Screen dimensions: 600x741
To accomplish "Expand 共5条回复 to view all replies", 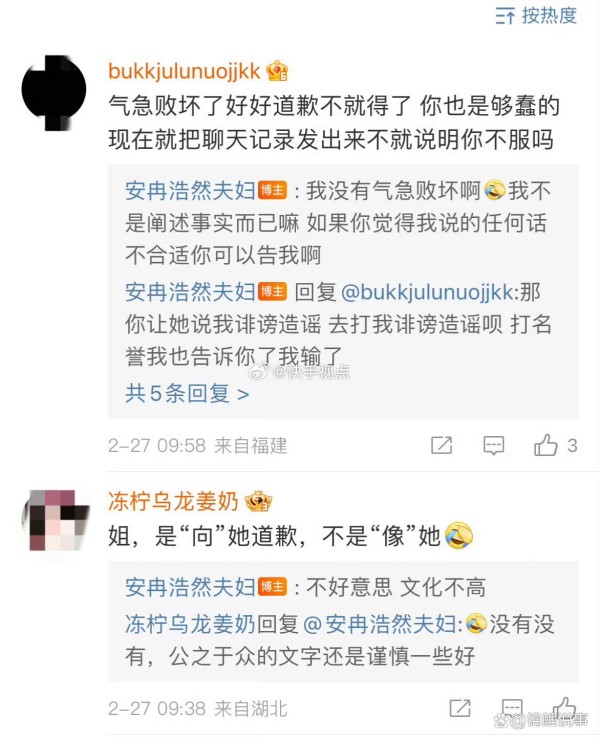I will (187, 393).
